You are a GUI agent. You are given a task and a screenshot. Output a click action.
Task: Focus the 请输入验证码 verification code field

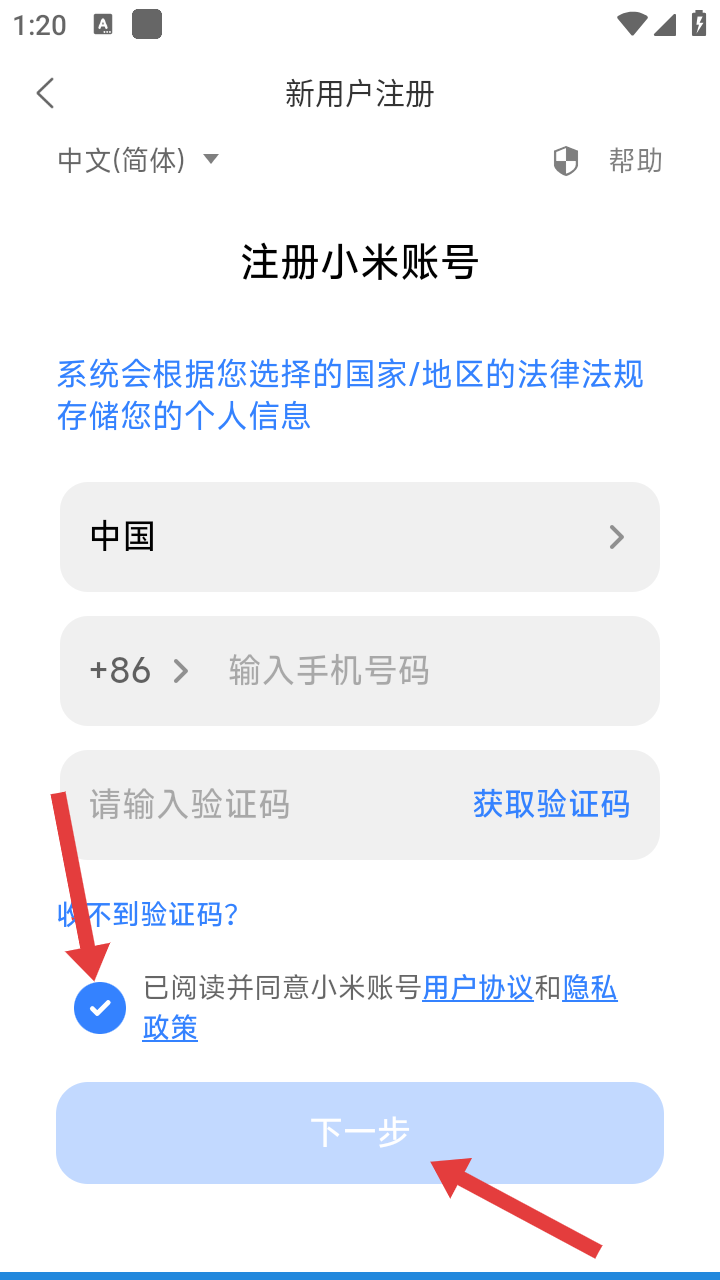[260, 804]
